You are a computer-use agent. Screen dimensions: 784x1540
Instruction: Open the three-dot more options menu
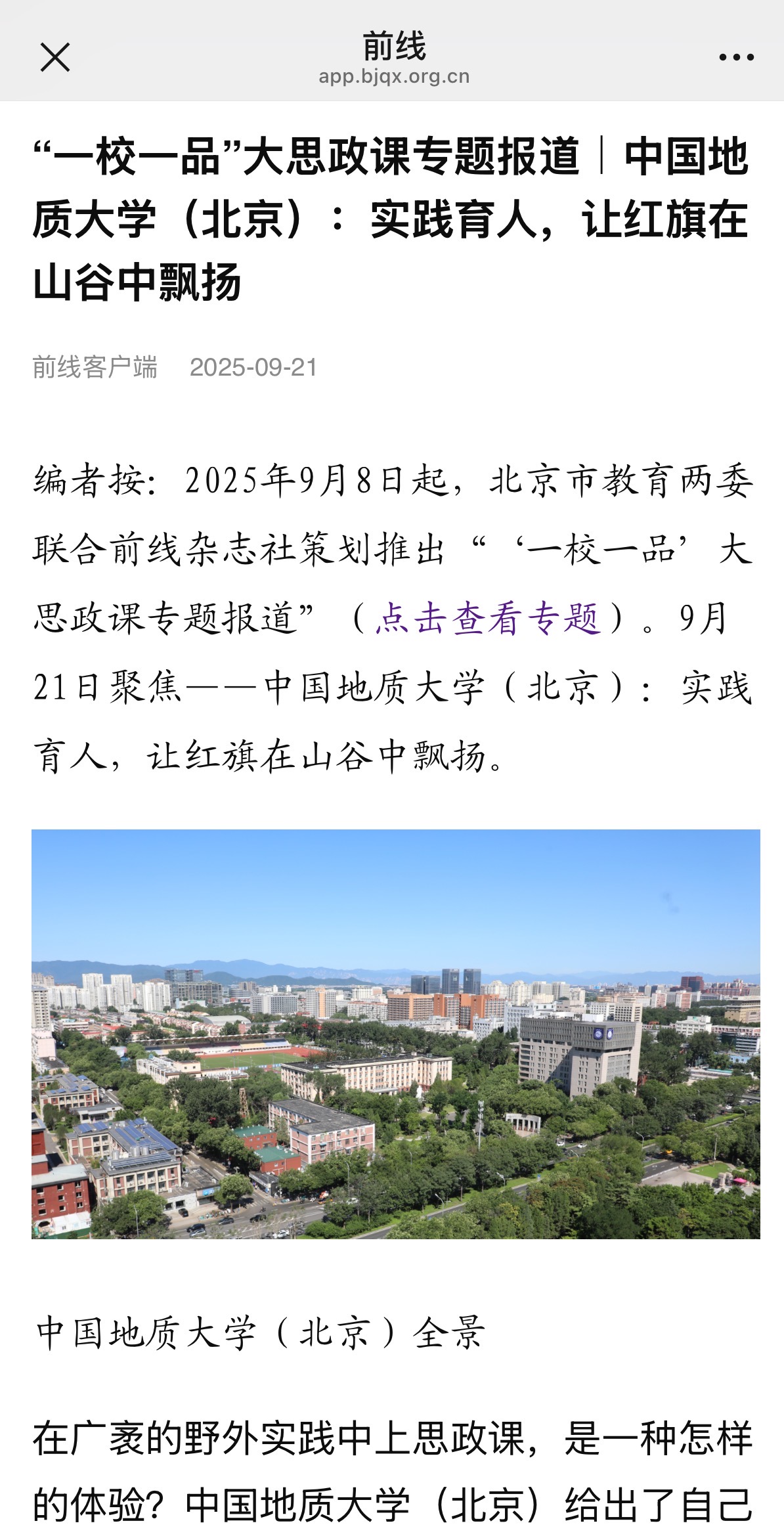[x=736, y=58]
